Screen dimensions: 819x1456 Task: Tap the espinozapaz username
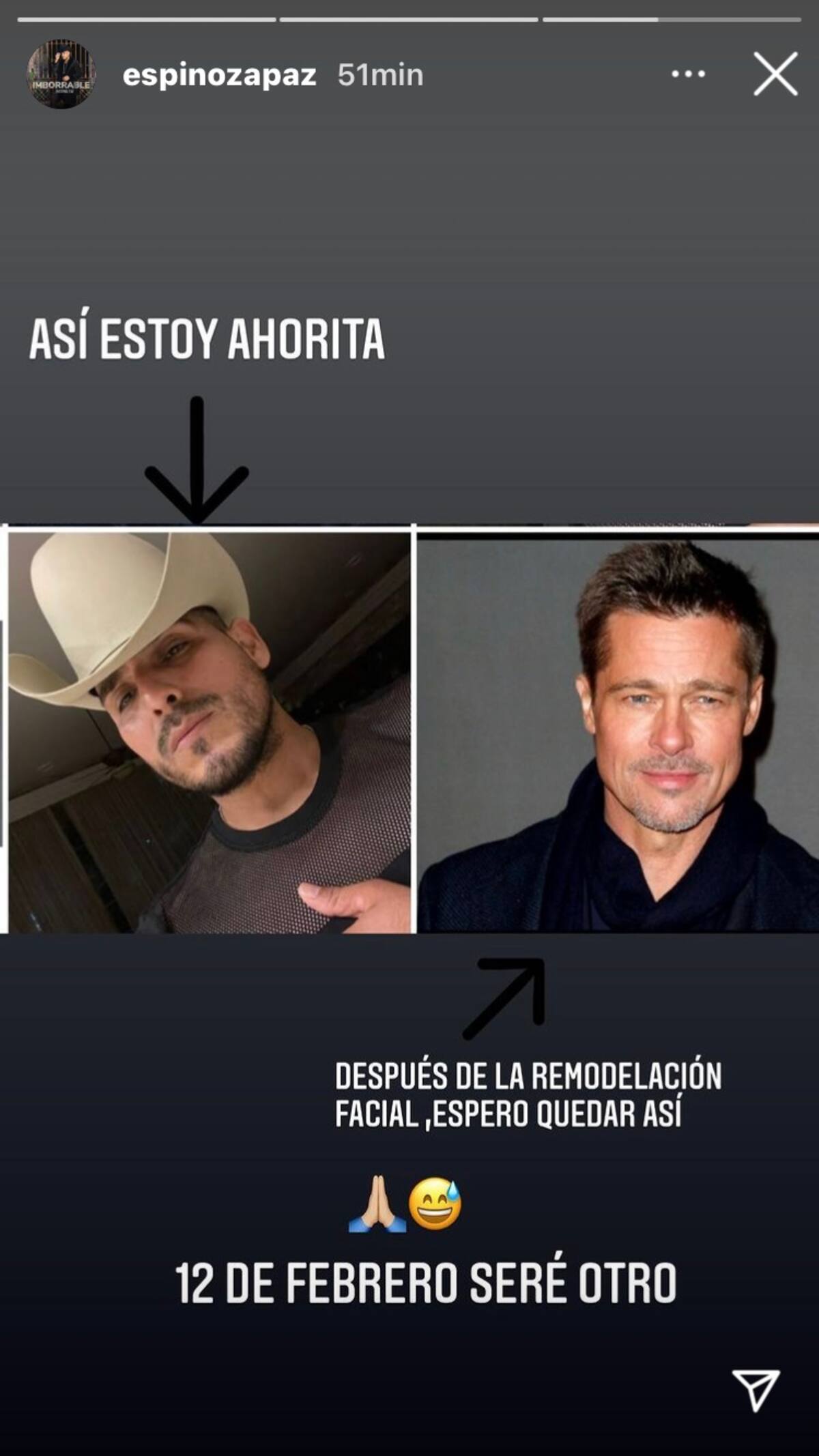point(219,75)
